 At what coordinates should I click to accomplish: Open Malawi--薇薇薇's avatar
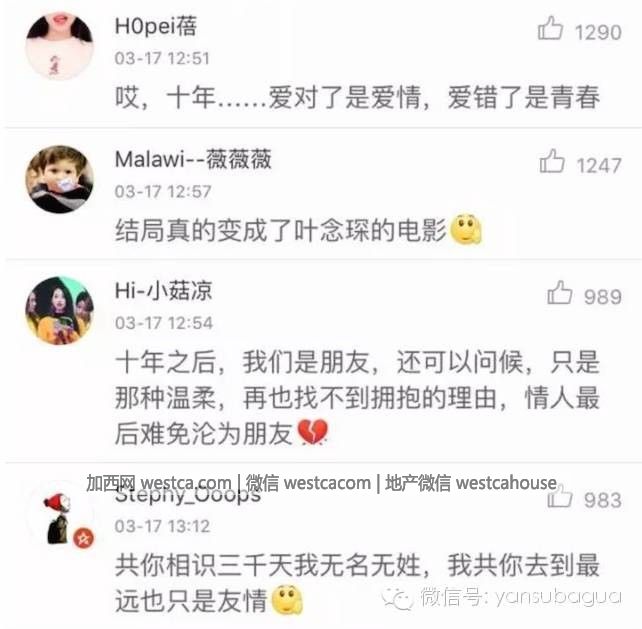(58, 179)
